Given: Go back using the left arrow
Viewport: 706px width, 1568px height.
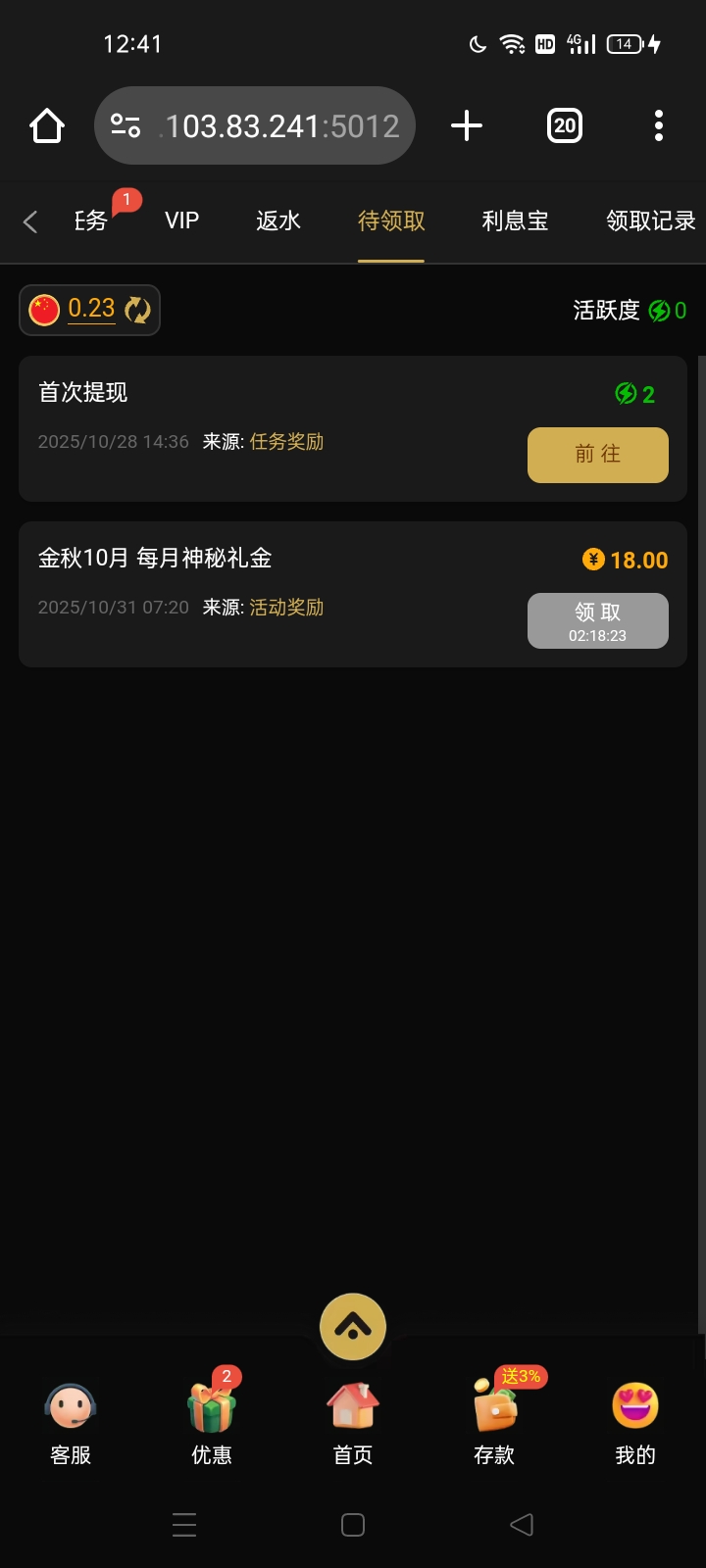Looking at the screenshot, I should tap(30, 222).
